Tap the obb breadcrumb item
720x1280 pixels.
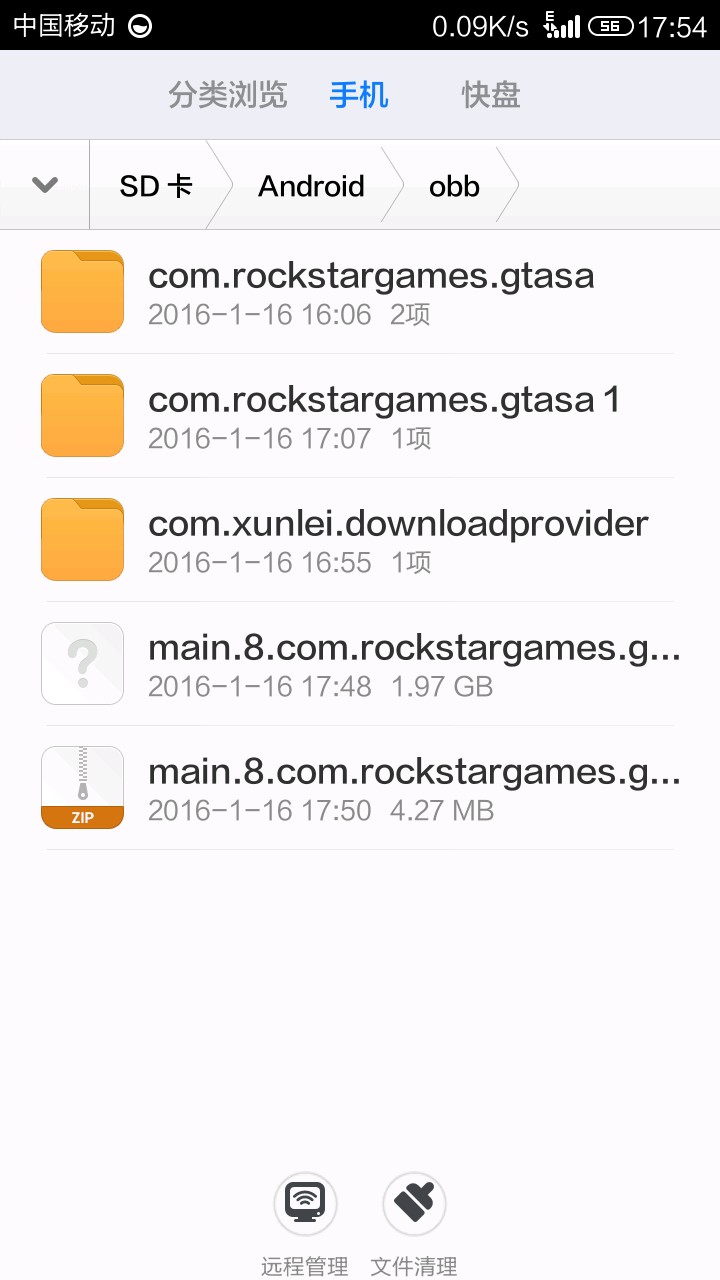(x=454, y=186)
